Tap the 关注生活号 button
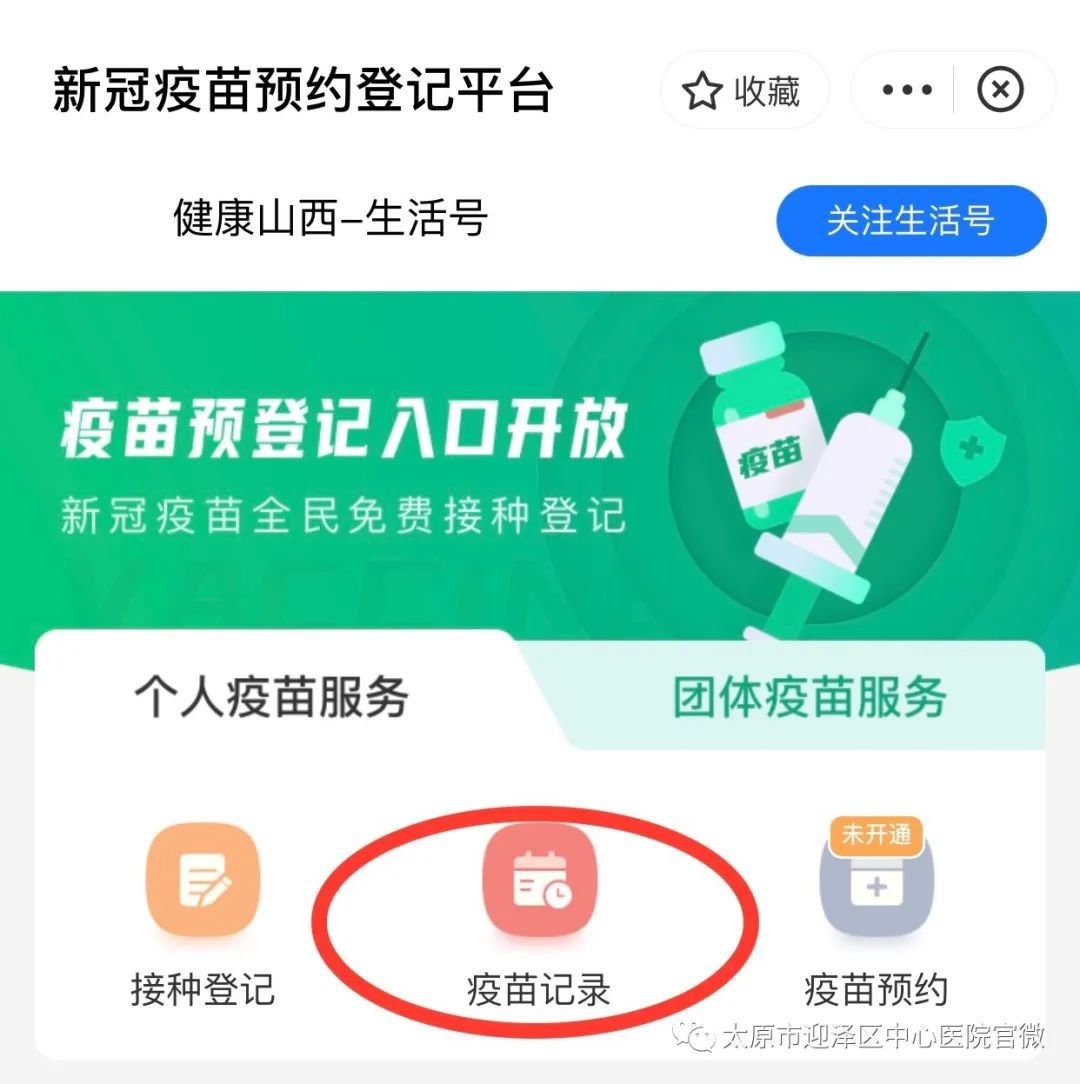 [910, 220]
